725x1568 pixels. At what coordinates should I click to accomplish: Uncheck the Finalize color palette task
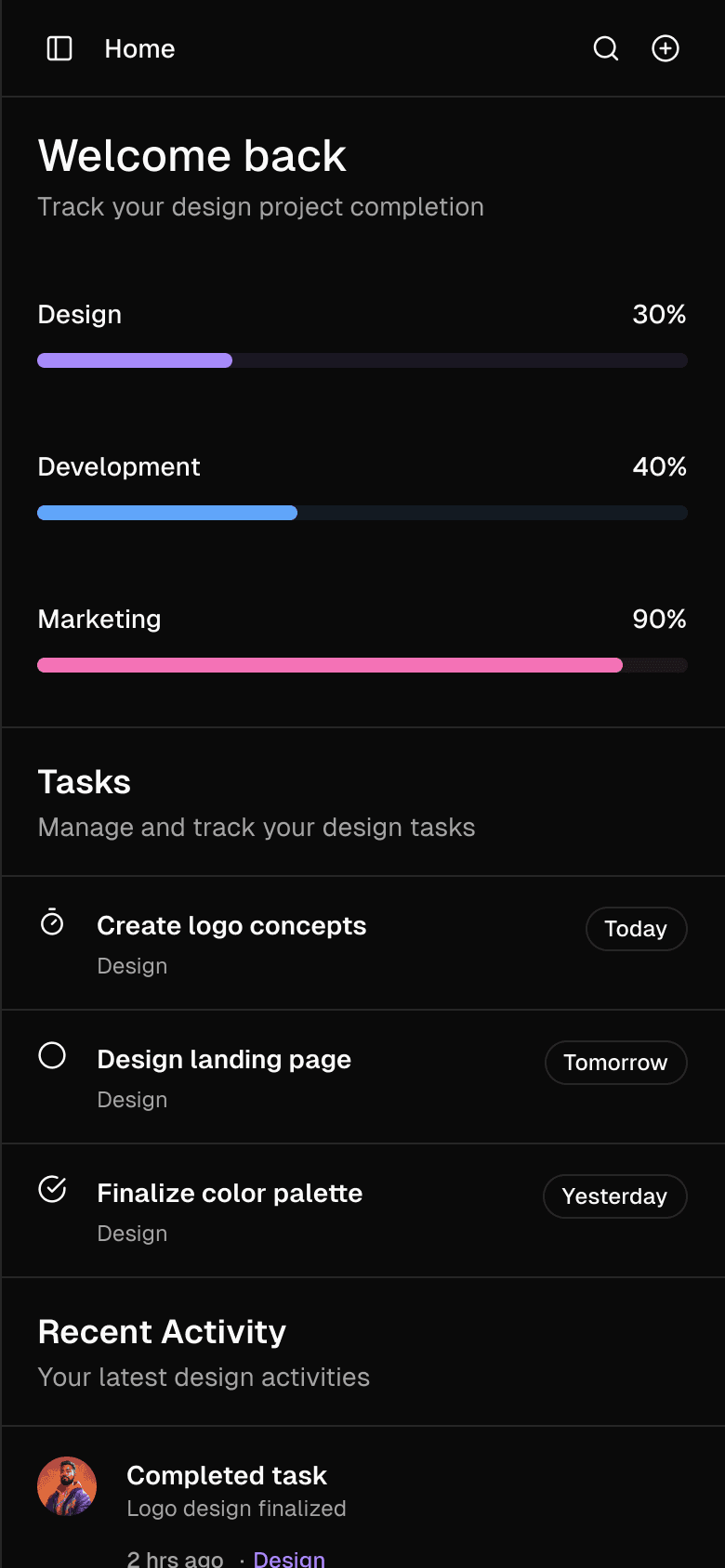pyautogui.click(x=52, y=1189)
